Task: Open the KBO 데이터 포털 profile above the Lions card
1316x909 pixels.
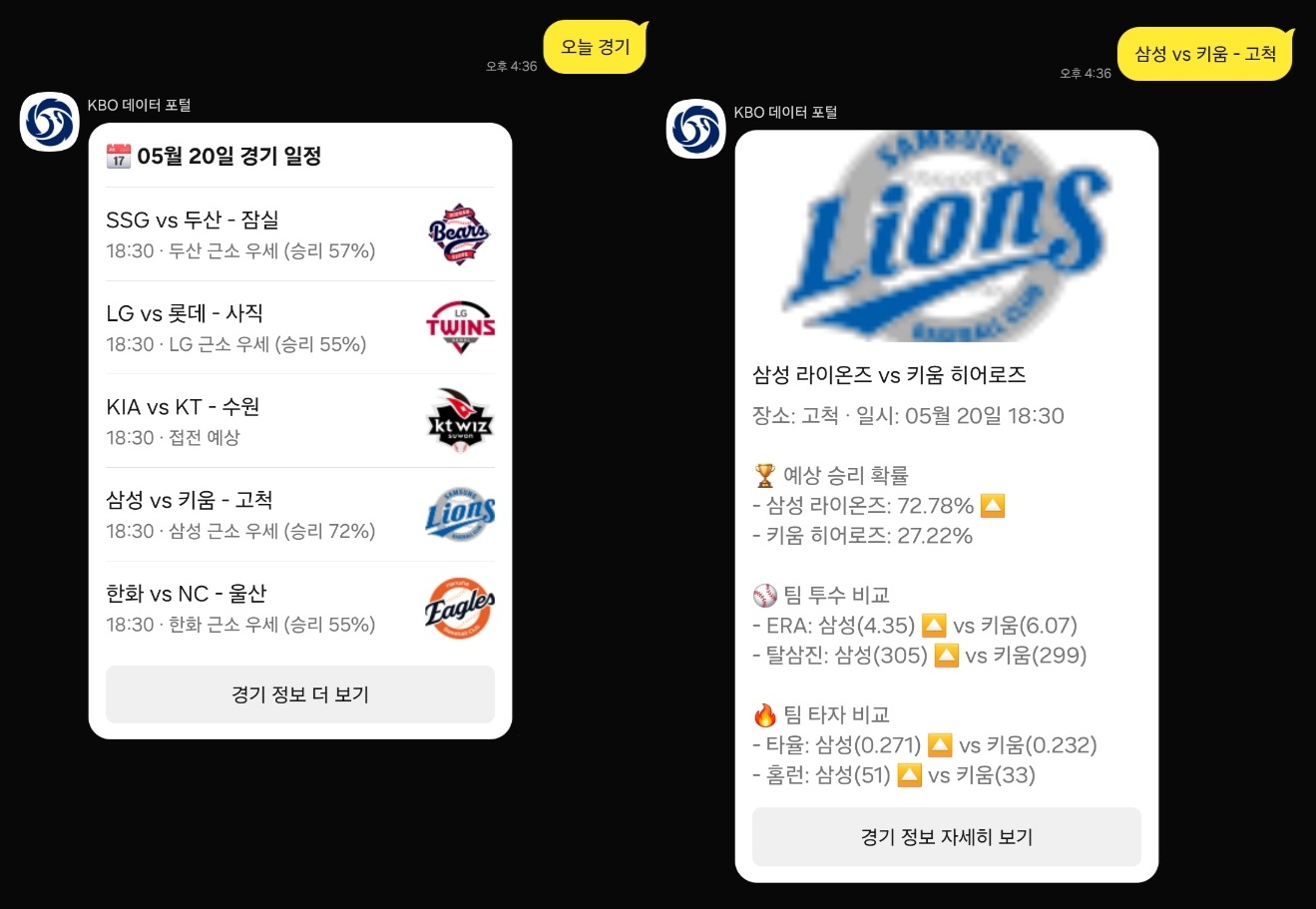Action: pos(695,129)
